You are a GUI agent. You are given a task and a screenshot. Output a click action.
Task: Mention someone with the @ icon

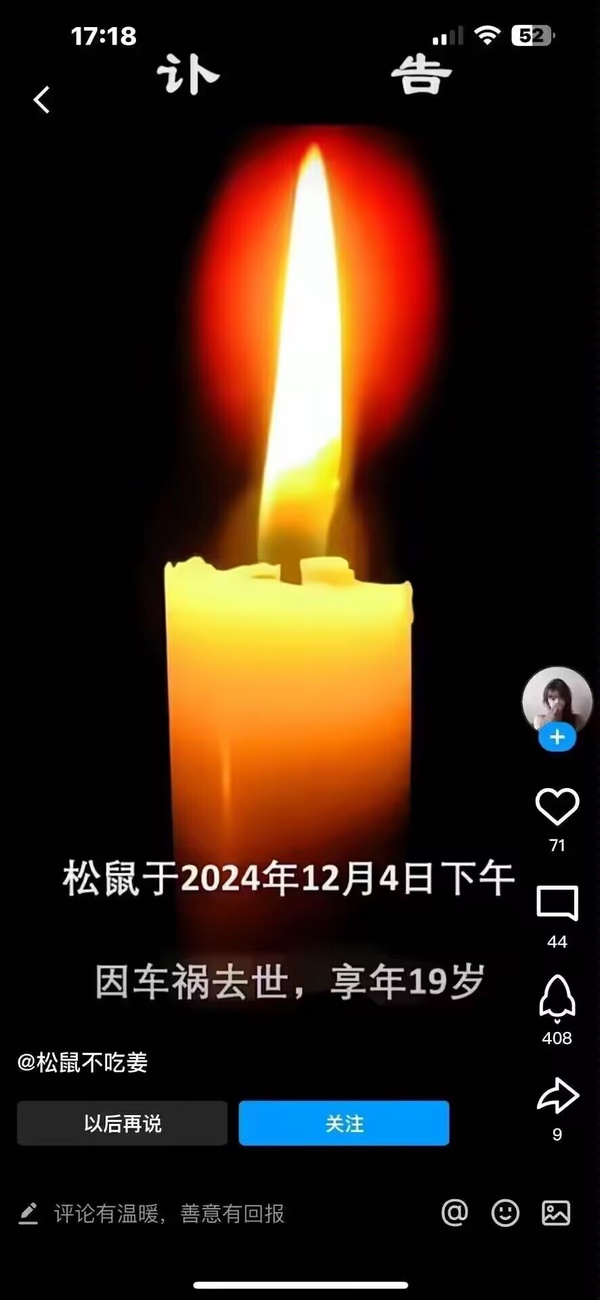[x=454, y=1213]
